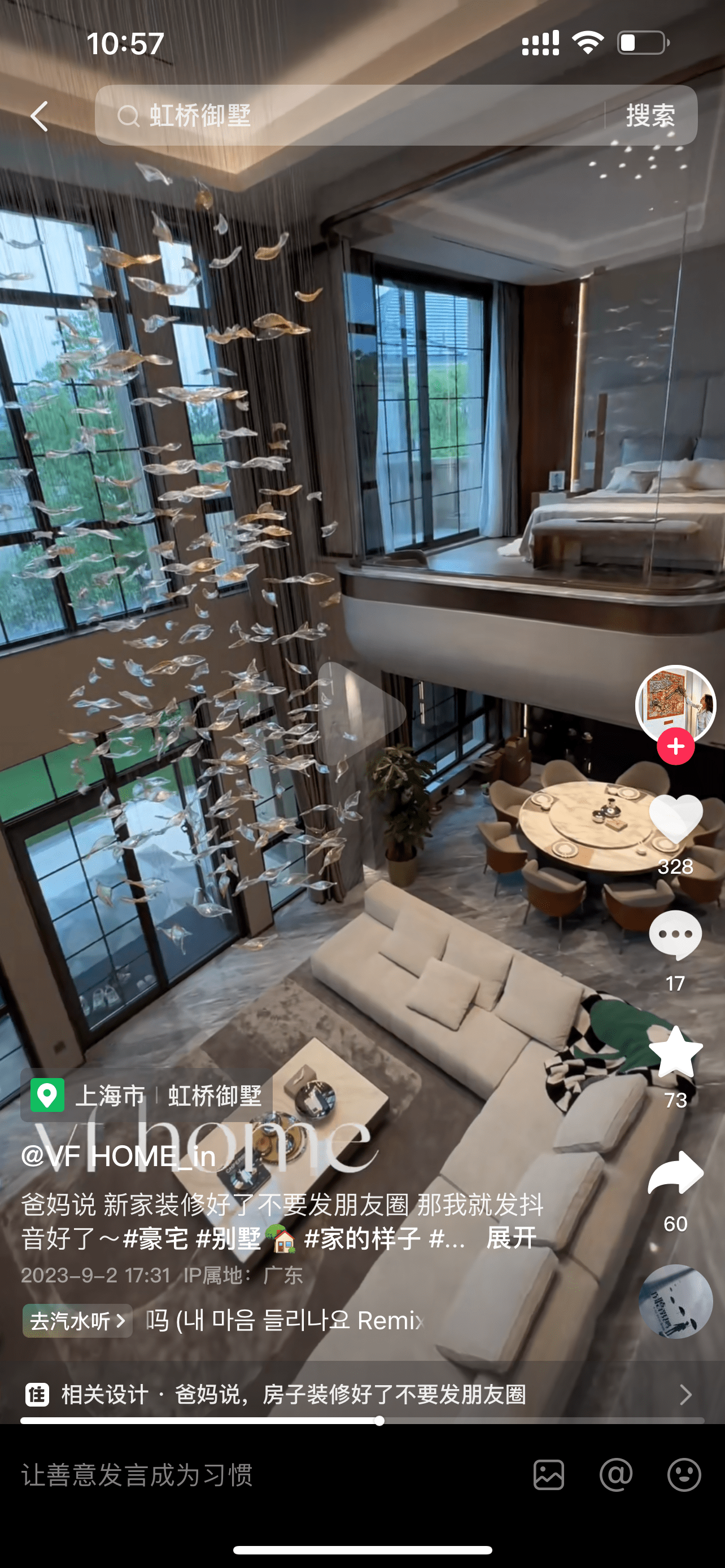Attach an image to a comment
Screen dimensions: 725x1568
point(548,1475)
